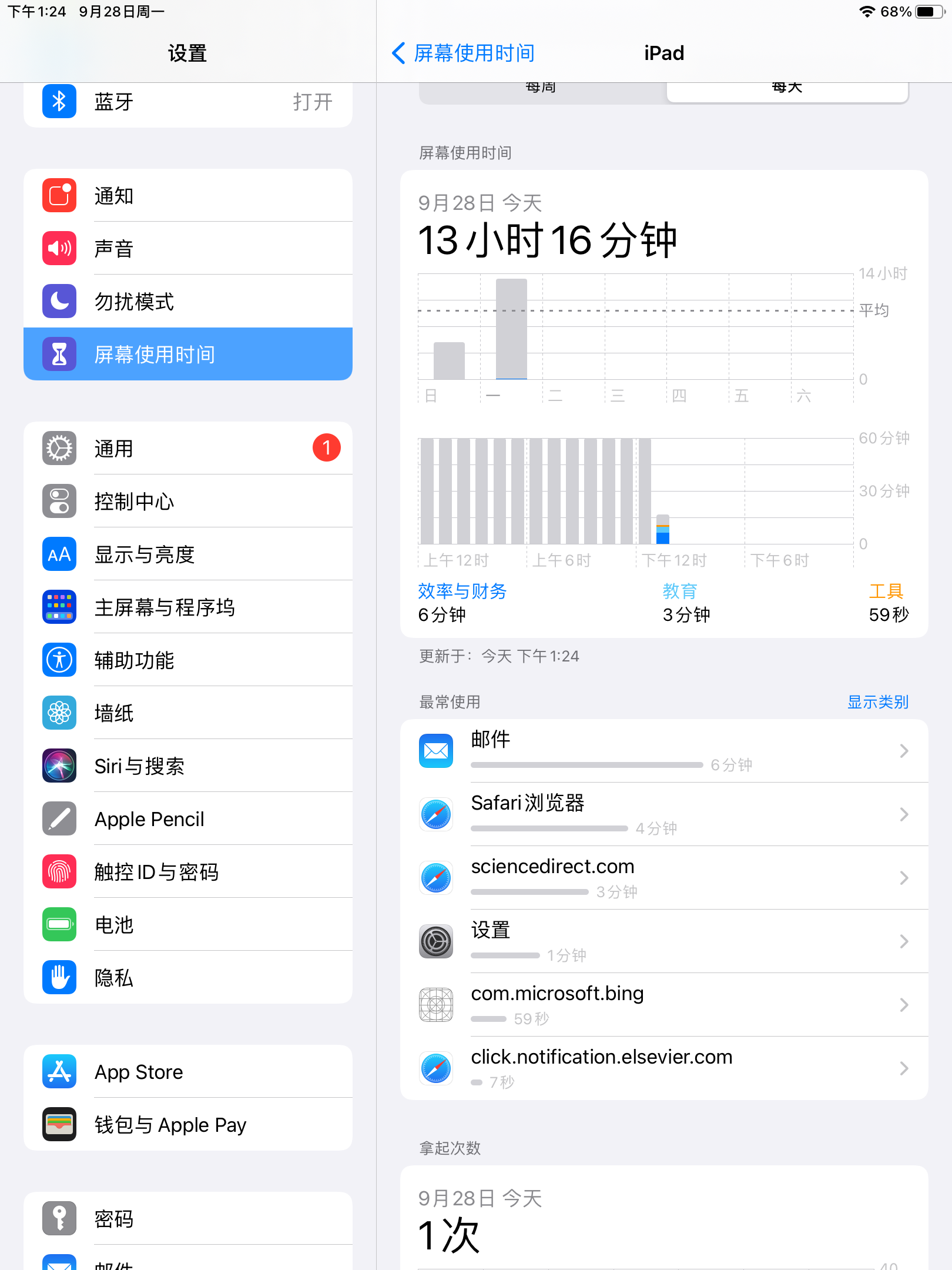952x1270 pixels.
Task: Open com.microsoft.bing usage row
Action: click(664, 1005)
